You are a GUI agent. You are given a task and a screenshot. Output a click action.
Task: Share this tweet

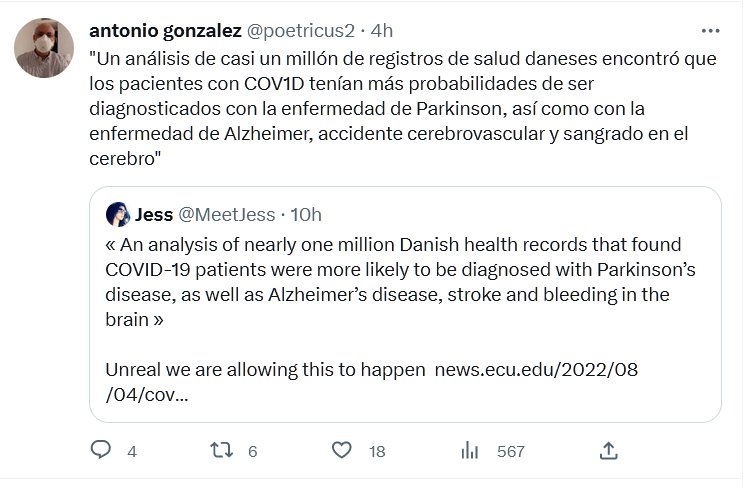point(607,451)
